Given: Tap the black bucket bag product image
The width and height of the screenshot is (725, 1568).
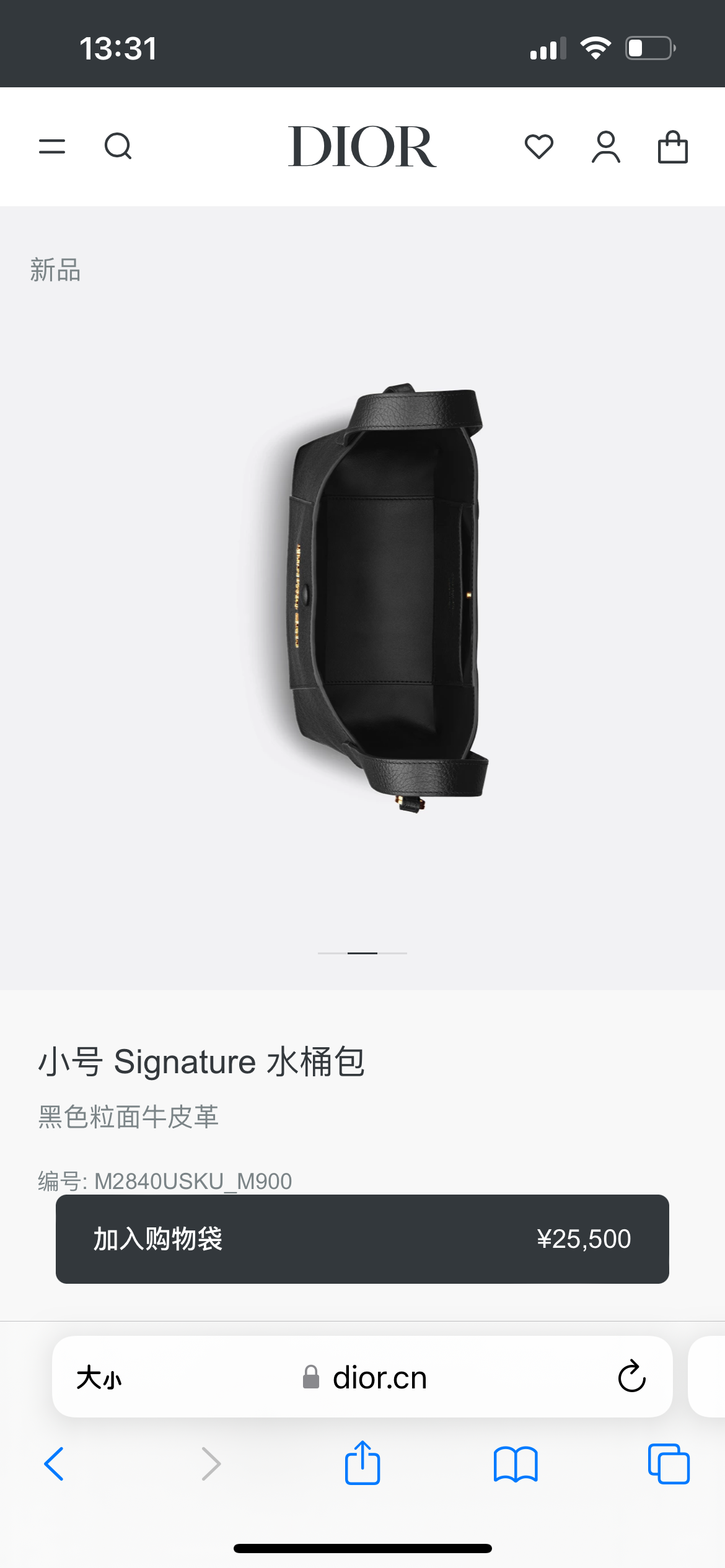Looking at the screenshot, I should pos(384,595).
